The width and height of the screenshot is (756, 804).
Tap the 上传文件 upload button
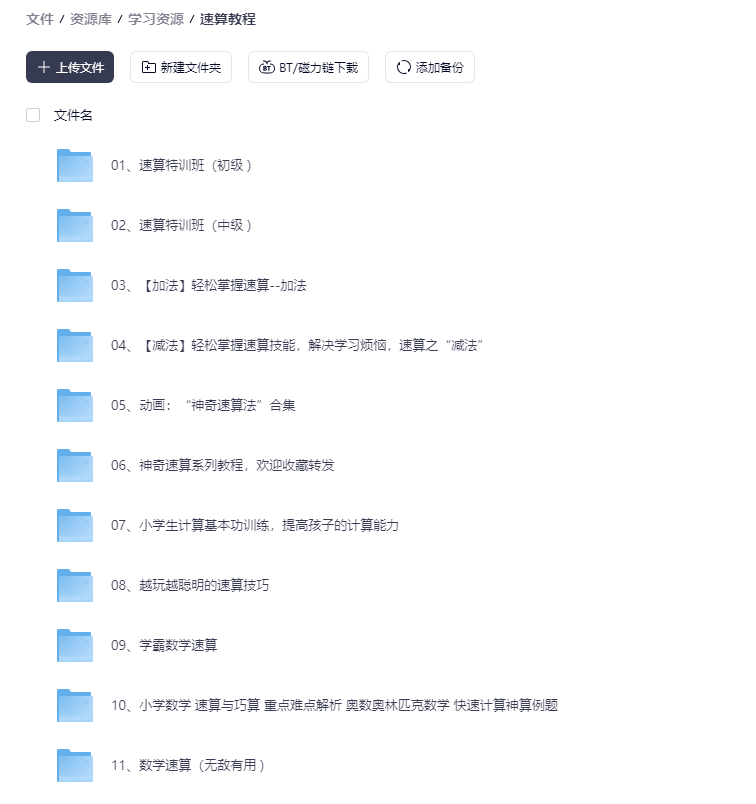click(70, 67)
